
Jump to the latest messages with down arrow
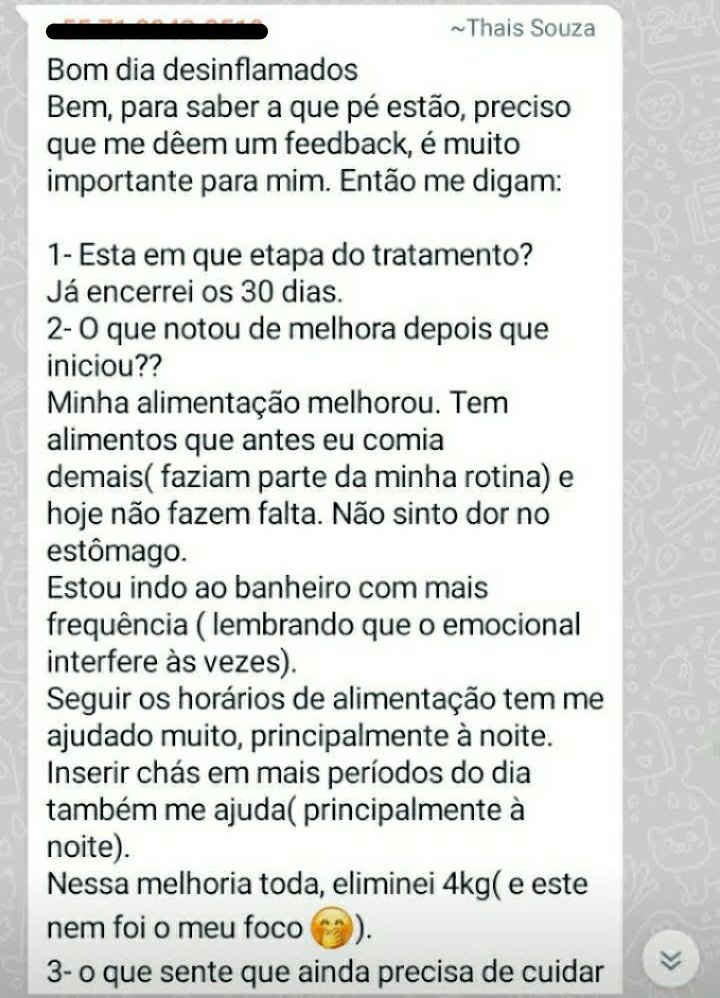[x=672, y=961]
